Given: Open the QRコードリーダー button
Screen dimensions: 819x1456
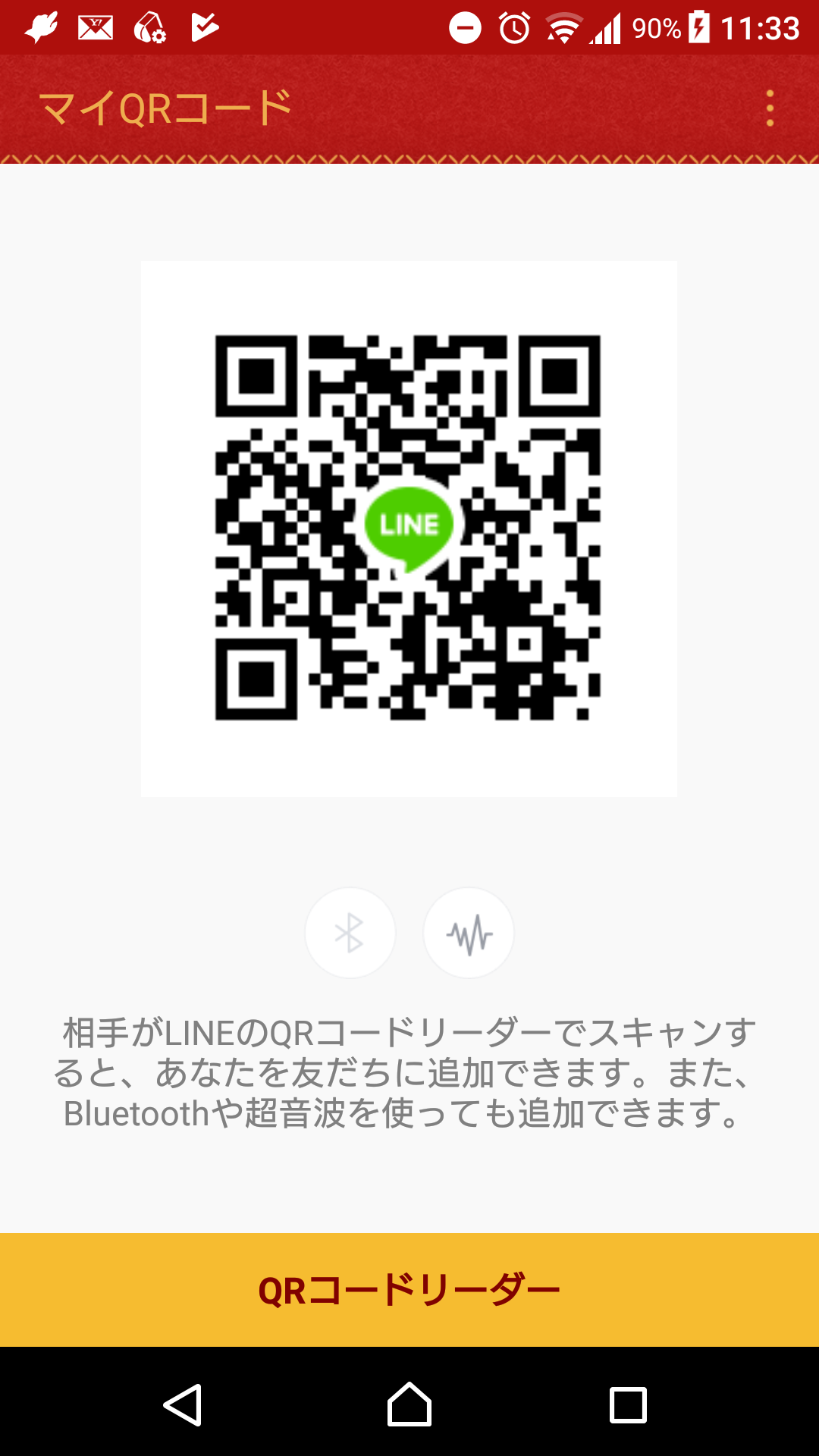Looking at the screenshot, I should point(409,1290).
